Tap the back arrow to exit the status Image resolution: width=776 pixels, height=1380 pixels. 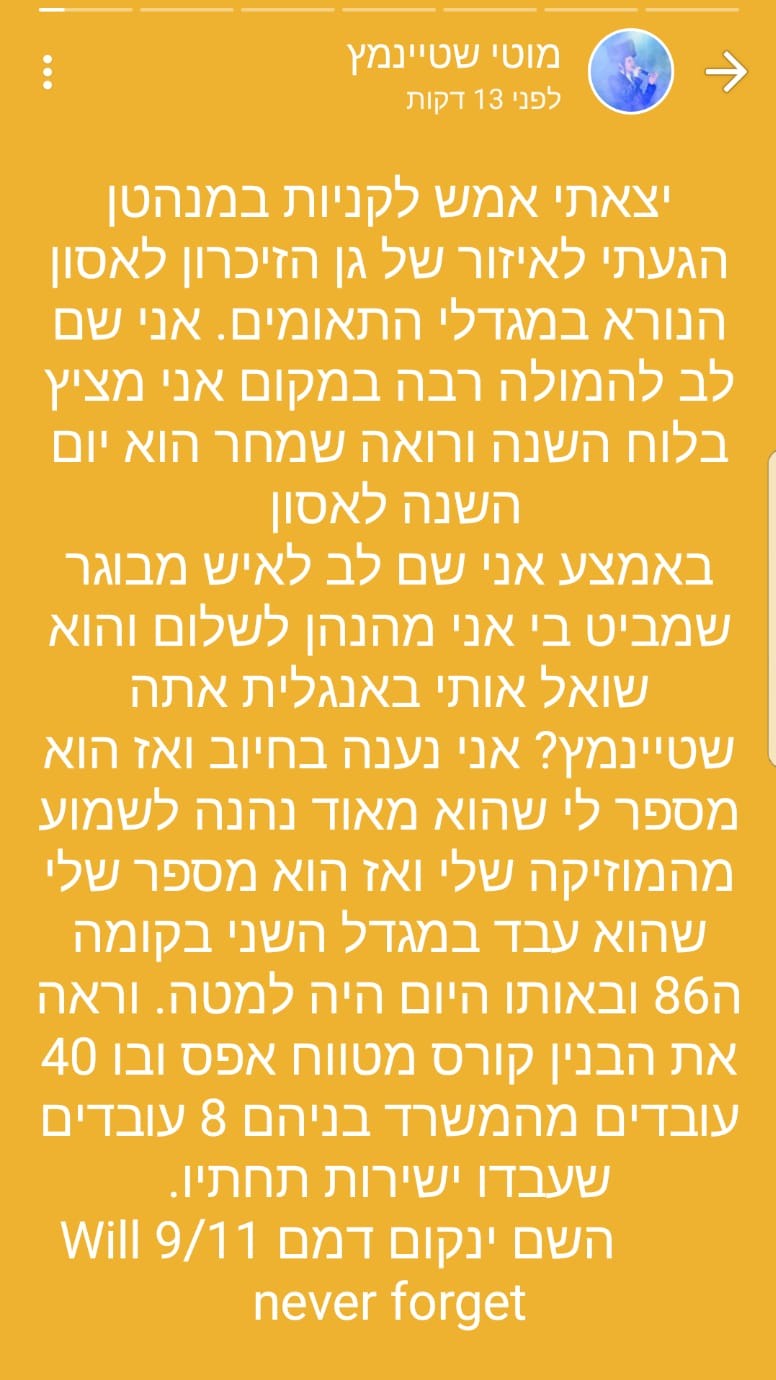pyautogui.click(x=726, y=71)
